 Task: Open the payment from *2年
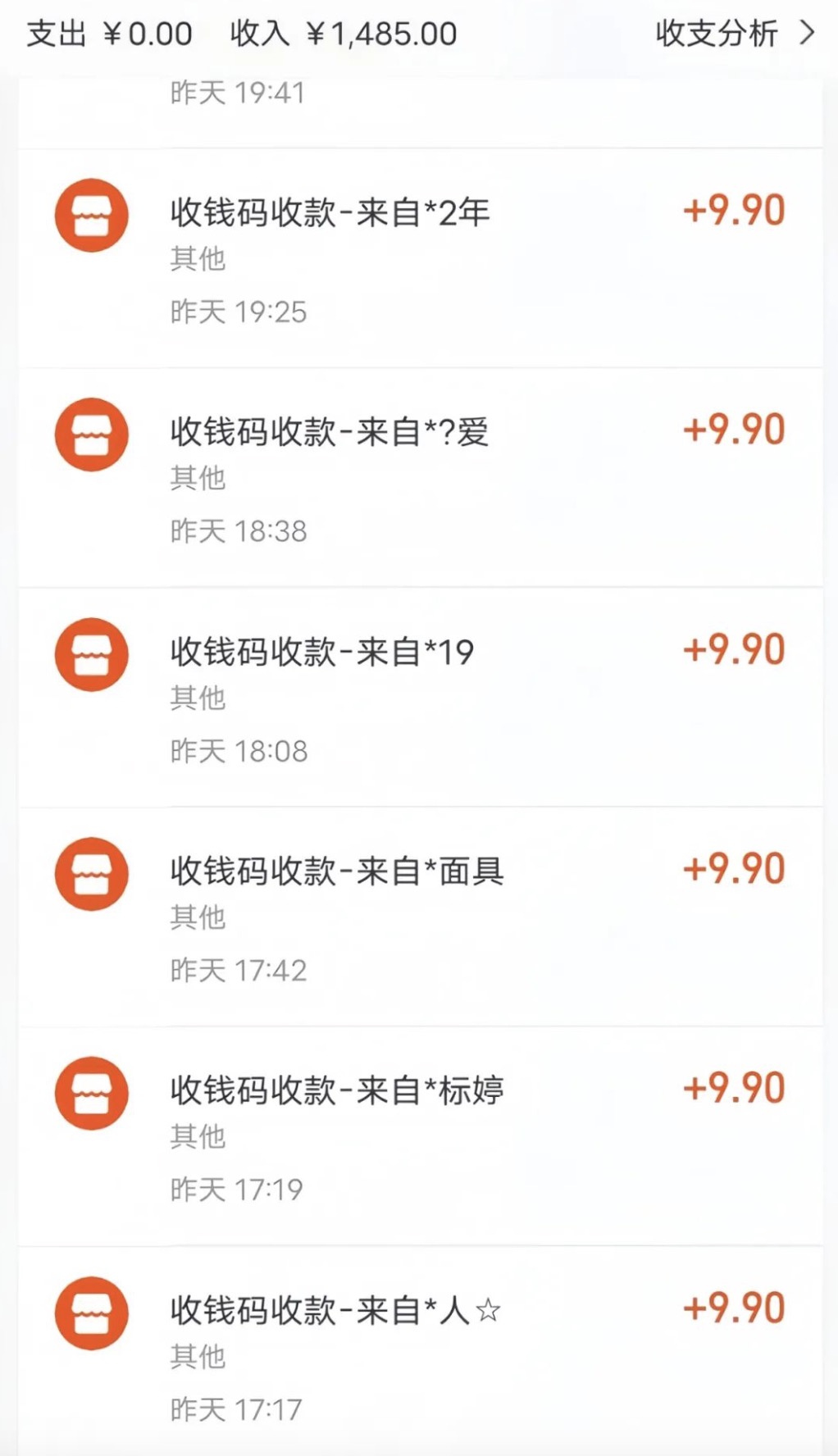point(418,258)
